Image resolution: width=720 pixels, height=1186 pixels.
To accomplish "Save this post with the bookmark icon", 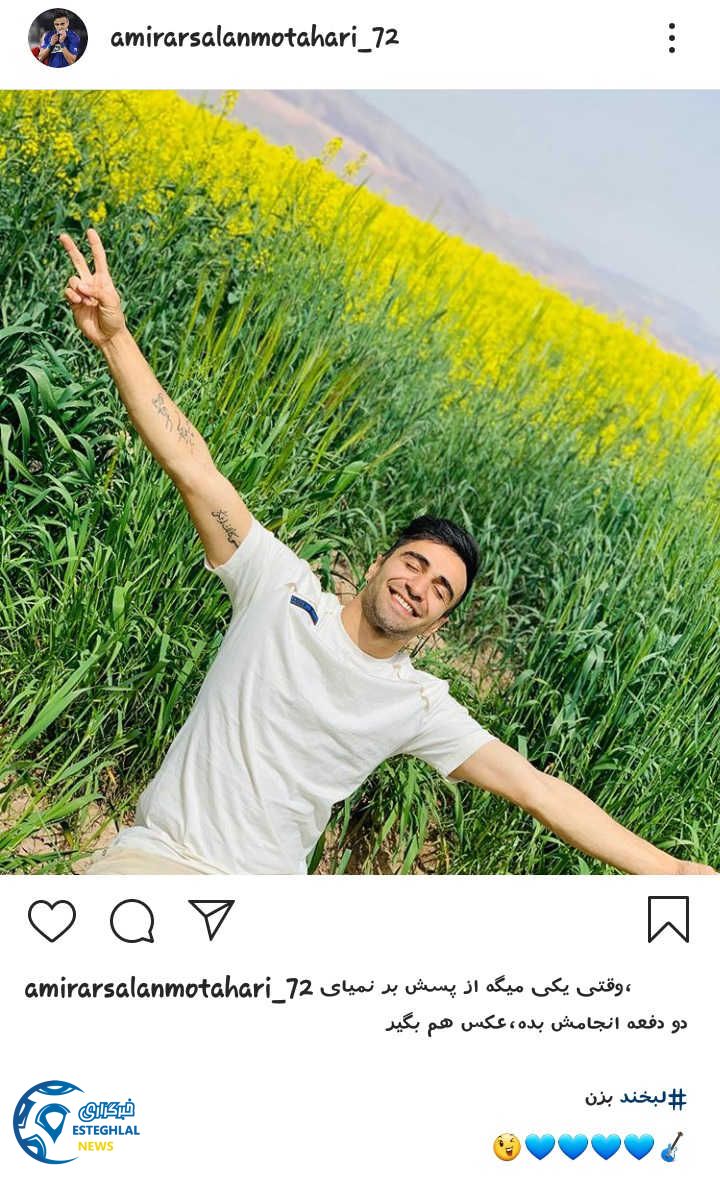I will (x=668, y=919).
